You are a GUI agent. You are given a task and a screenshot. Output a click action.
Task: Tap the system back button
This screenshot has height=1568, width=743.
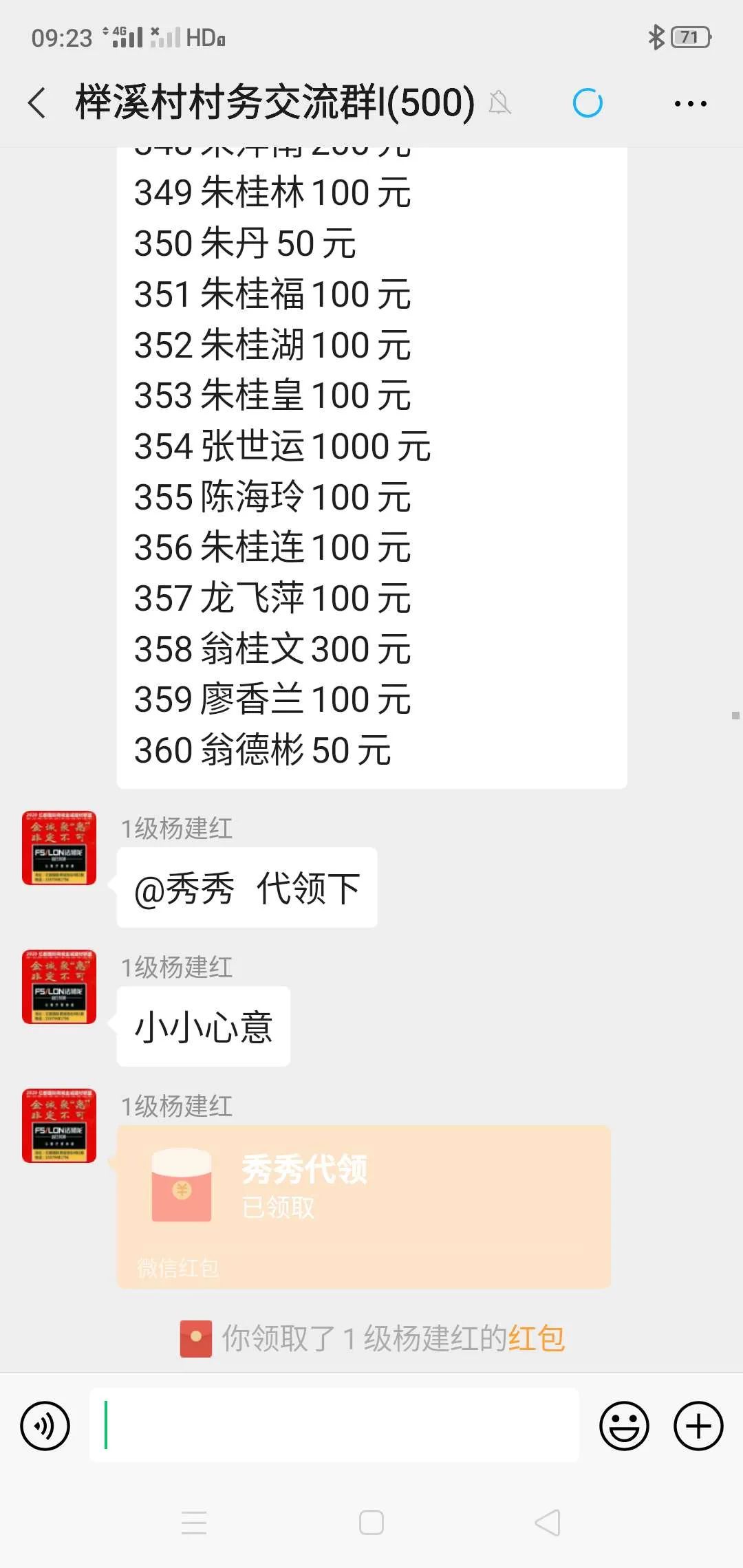point(548,1523)
